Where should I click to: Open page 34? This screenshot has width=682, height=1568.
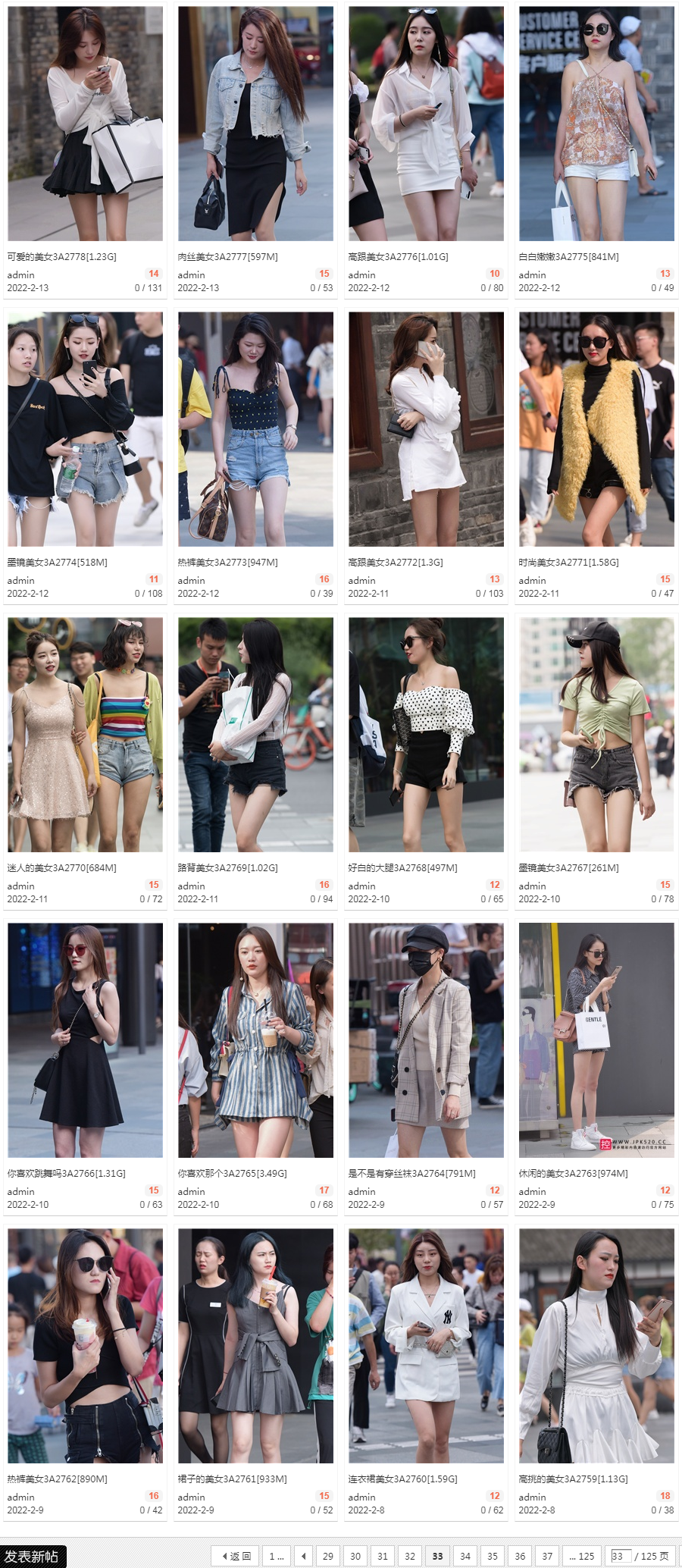click(x=465, y=1556)
